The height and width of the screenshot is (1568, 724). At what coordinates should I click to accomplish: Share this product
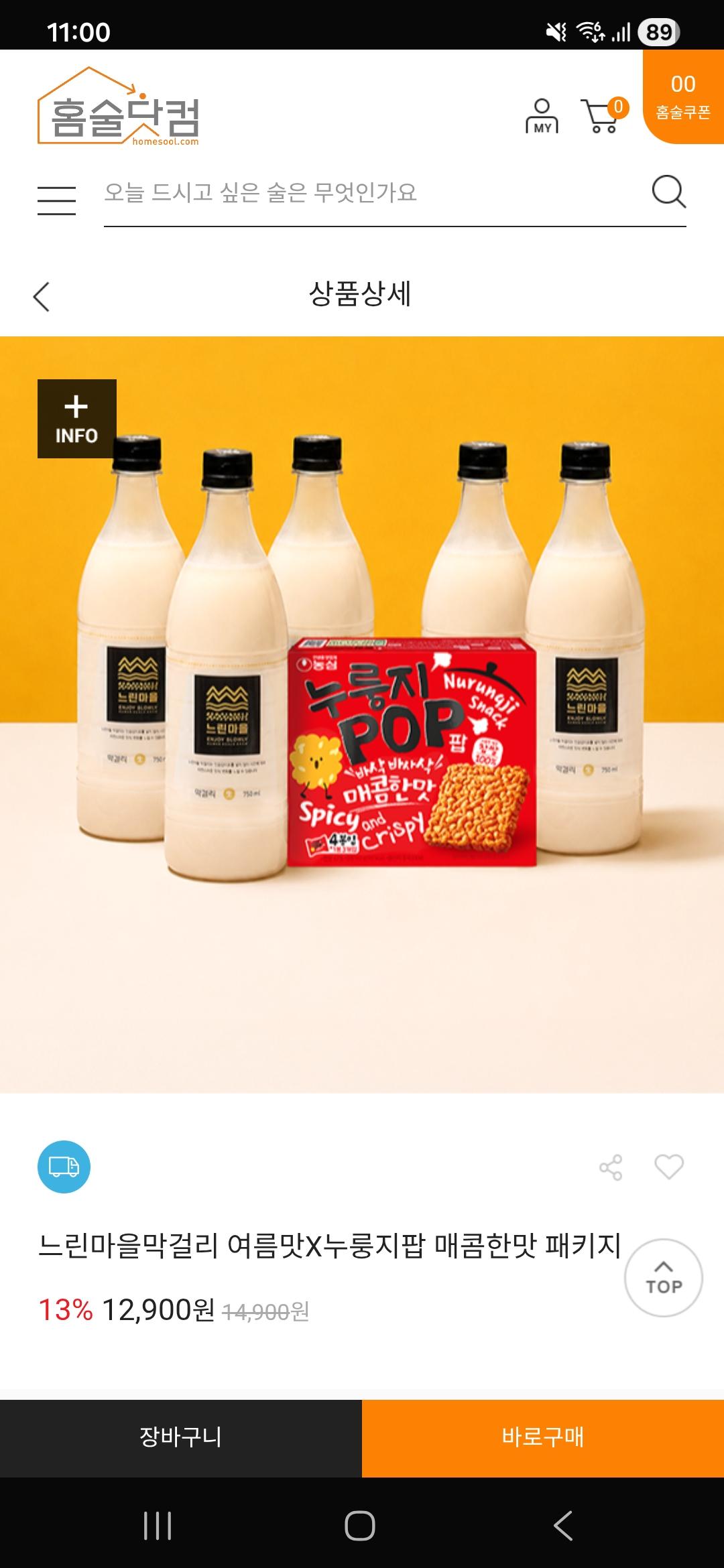click(x=611, y=1167)
